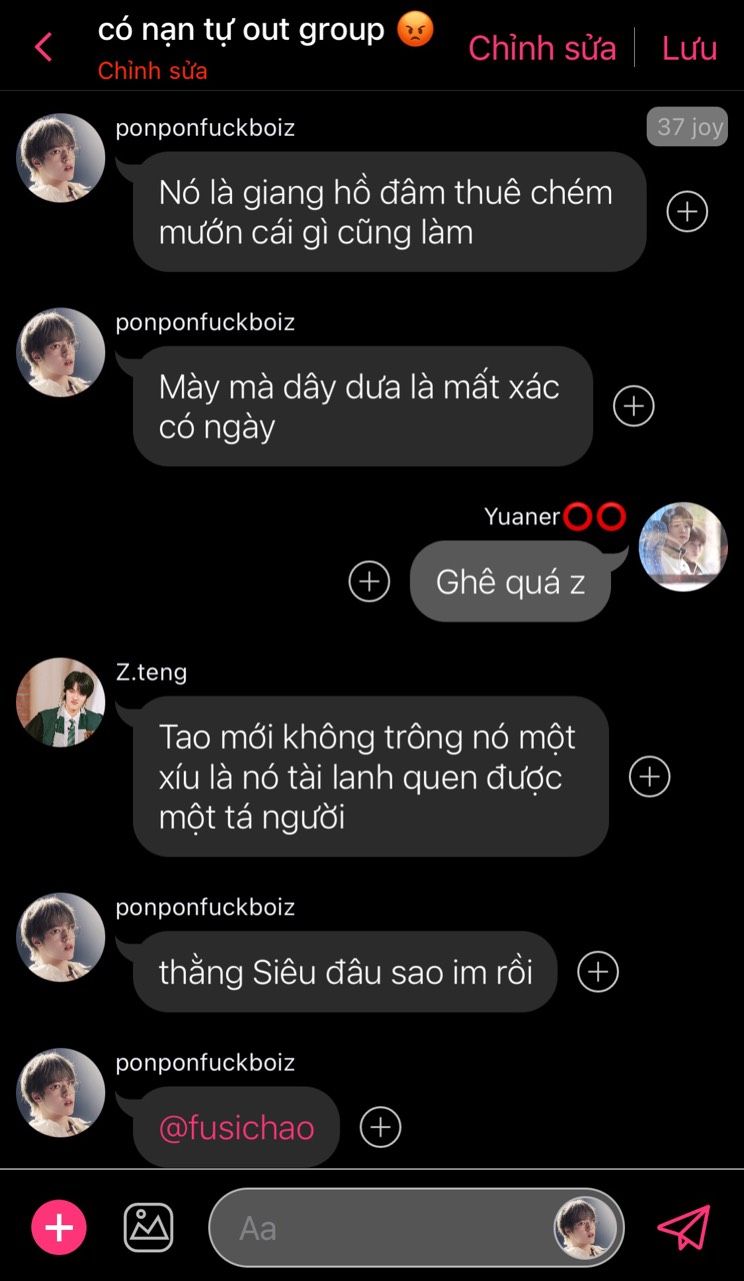Tap the 37 joy badge
Viewport: 744px width, 1281px height.
687,127
